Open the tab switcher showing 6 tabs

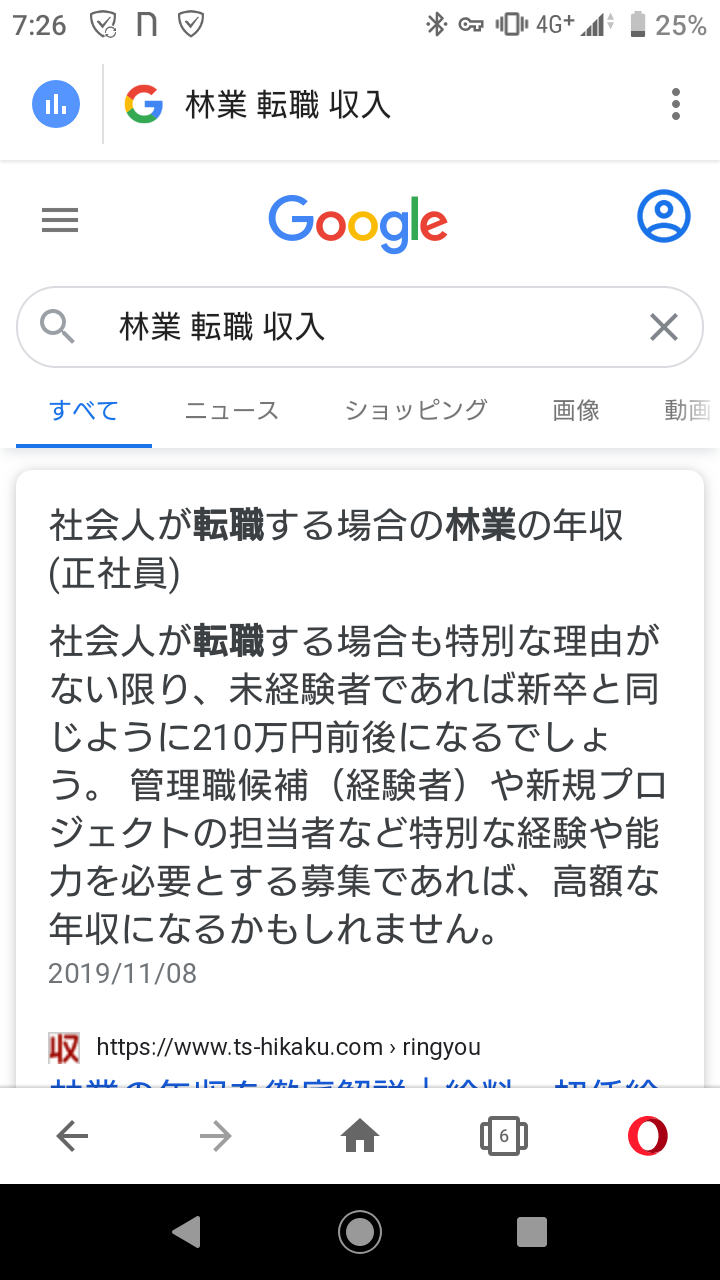click(504, 1135)
